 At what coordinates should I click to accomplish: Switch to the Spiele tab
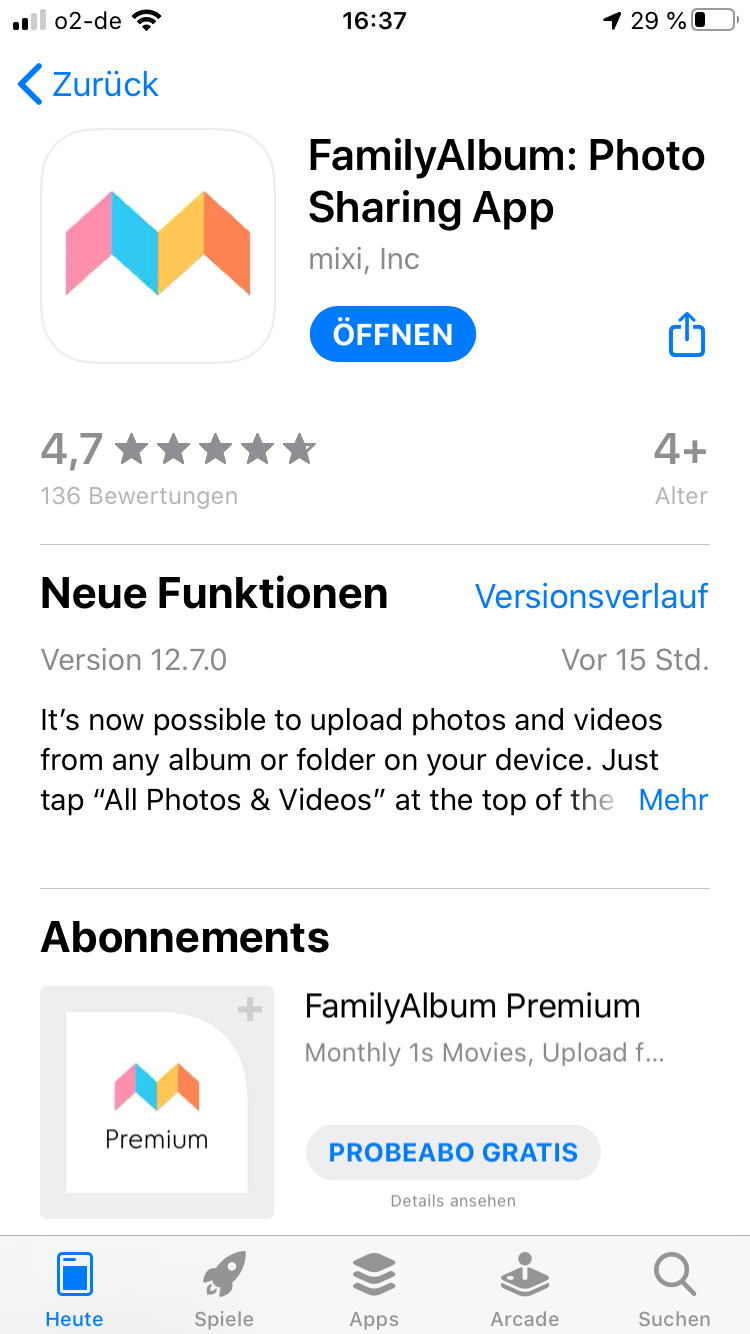(224, 1289)
